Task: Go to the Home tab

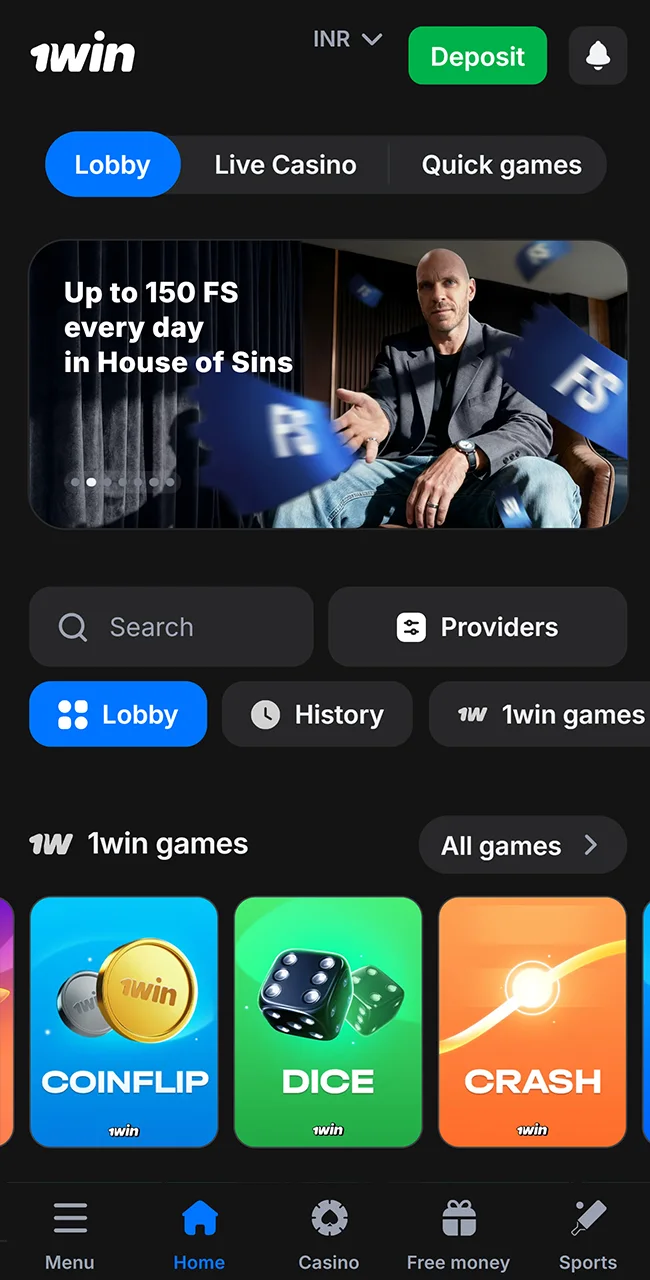Action: pyautogui.click(x=199, y=1235)
